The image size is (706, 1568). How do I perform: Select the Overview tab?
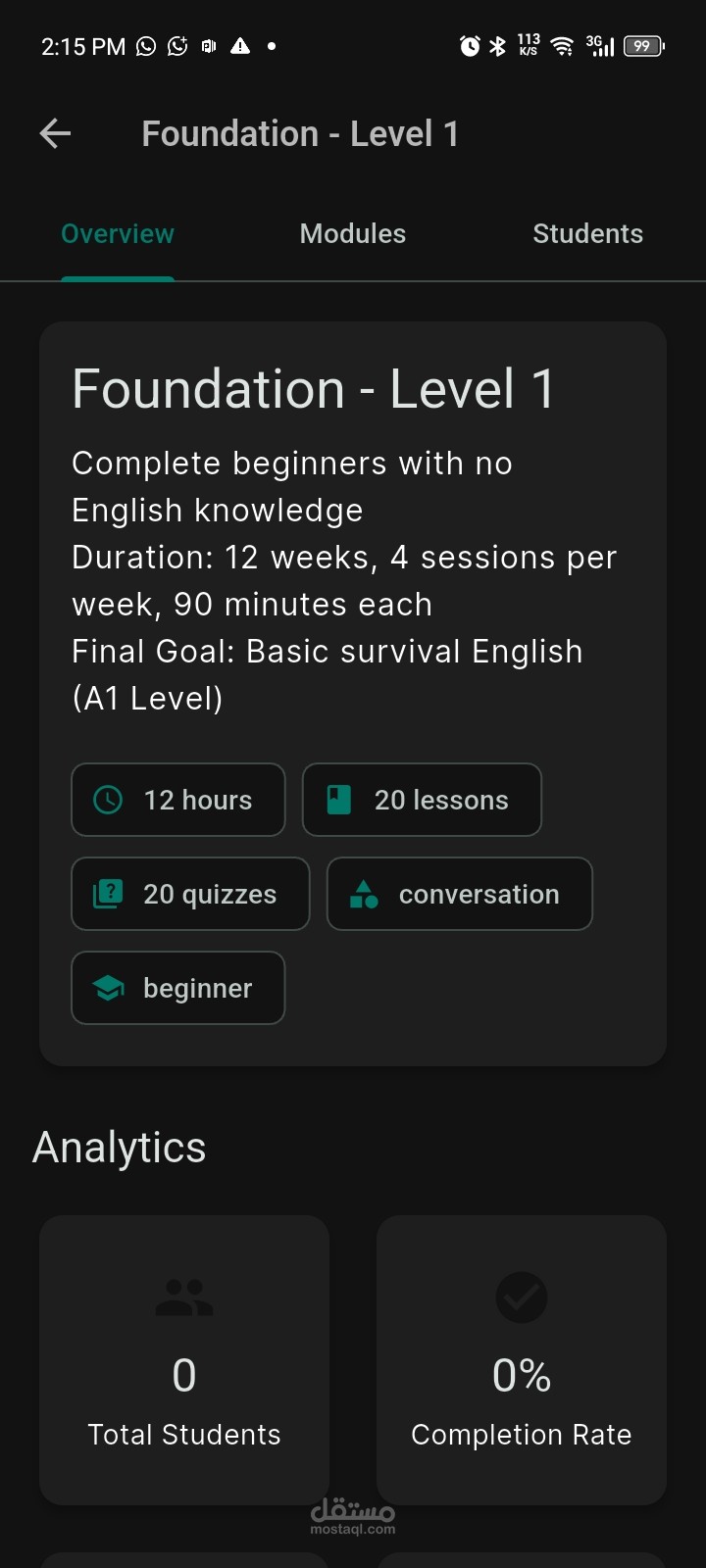pos(118,233)
